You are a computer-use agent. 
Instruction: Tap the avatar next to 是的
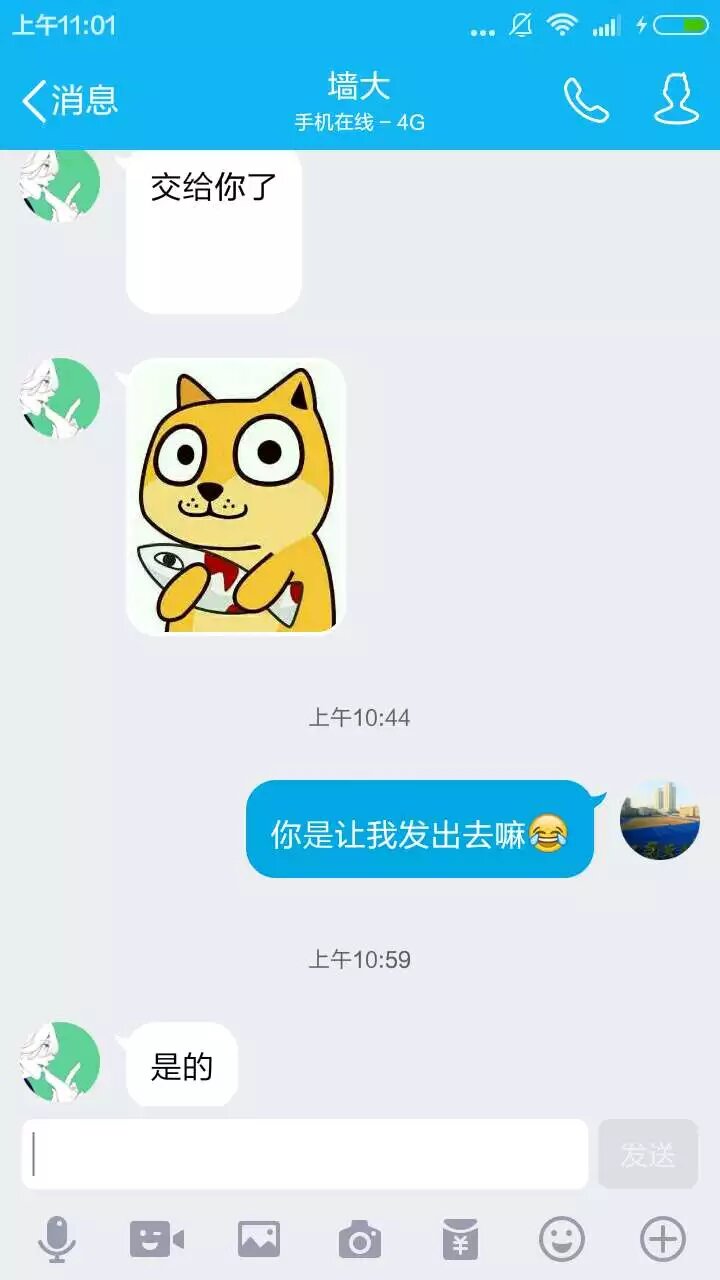(x=61, y=1062)
